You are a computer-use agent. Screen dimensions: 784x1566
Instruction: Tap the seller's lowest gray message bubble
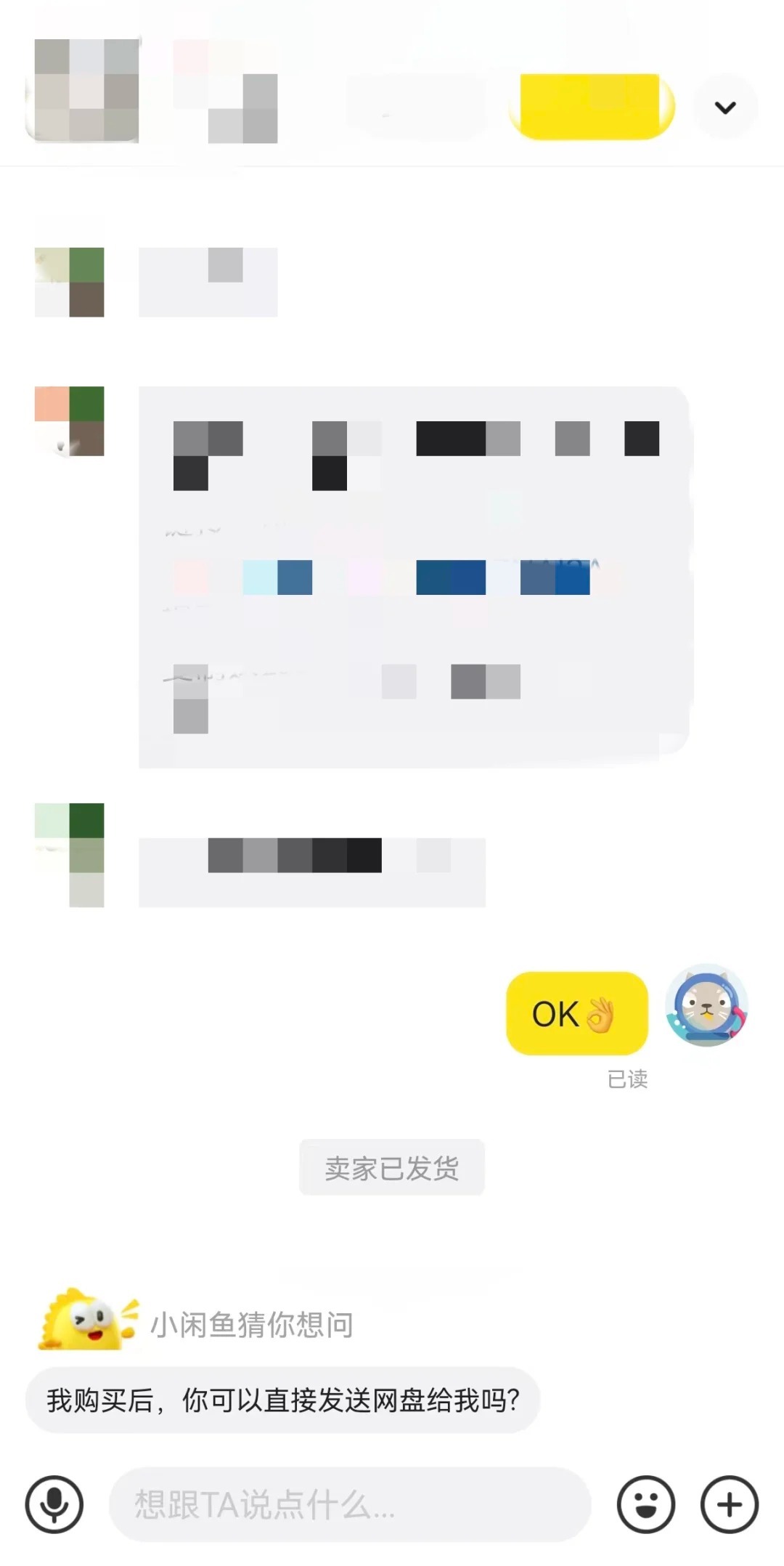311,868
